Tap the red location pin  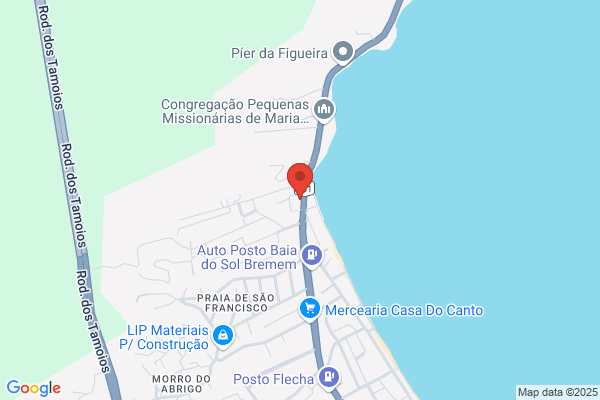(300, 181)
